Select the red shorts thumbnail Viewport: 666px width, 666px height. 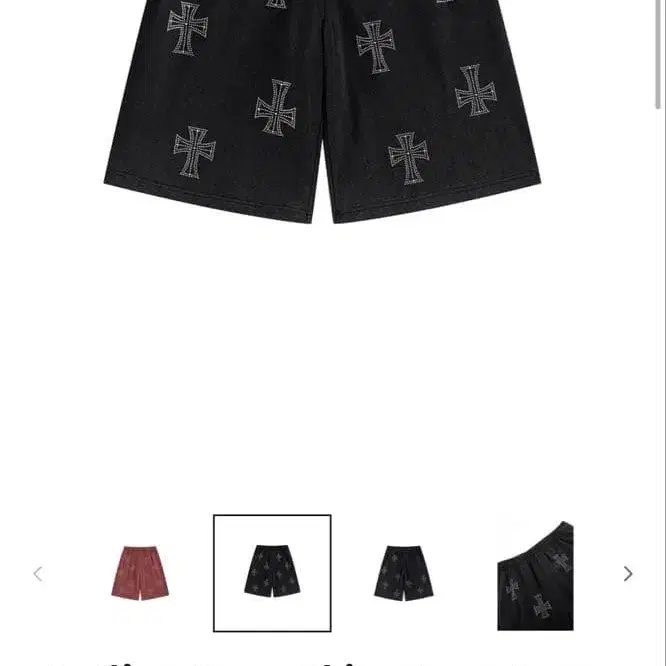pos(140,573)
